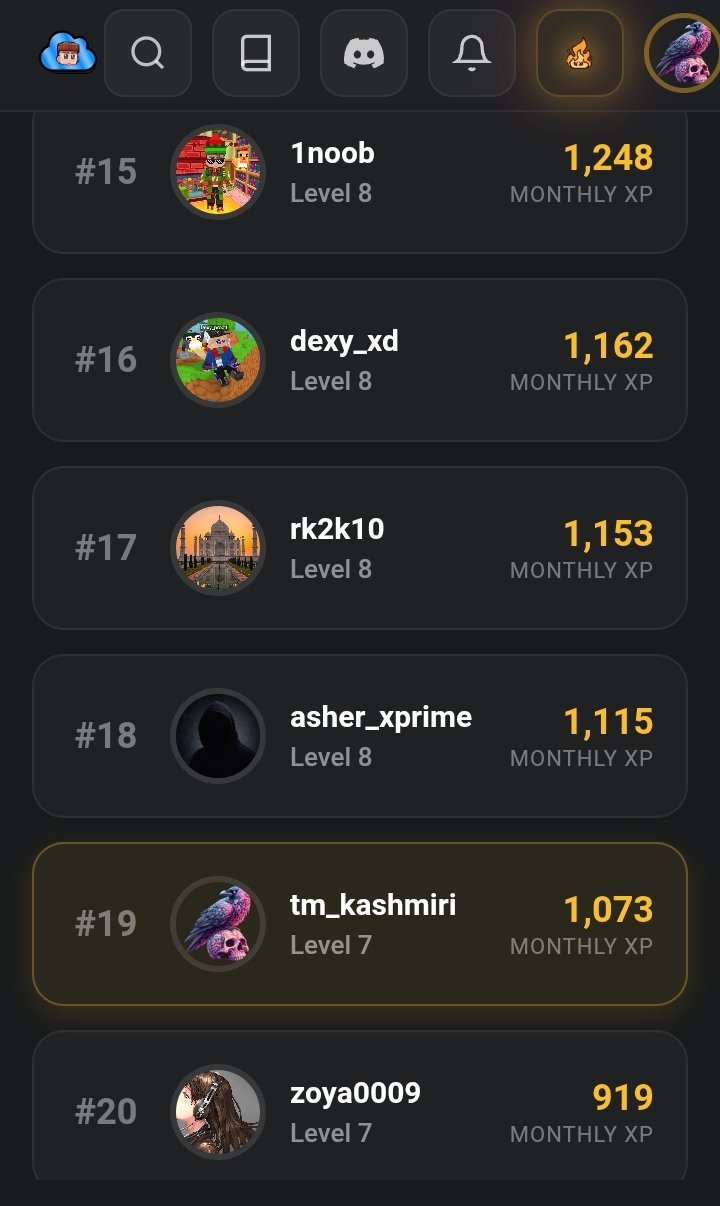The image size is (720, 1206).
Task: Tap the highlighted flame leaderboard icon
Action: 580,53
